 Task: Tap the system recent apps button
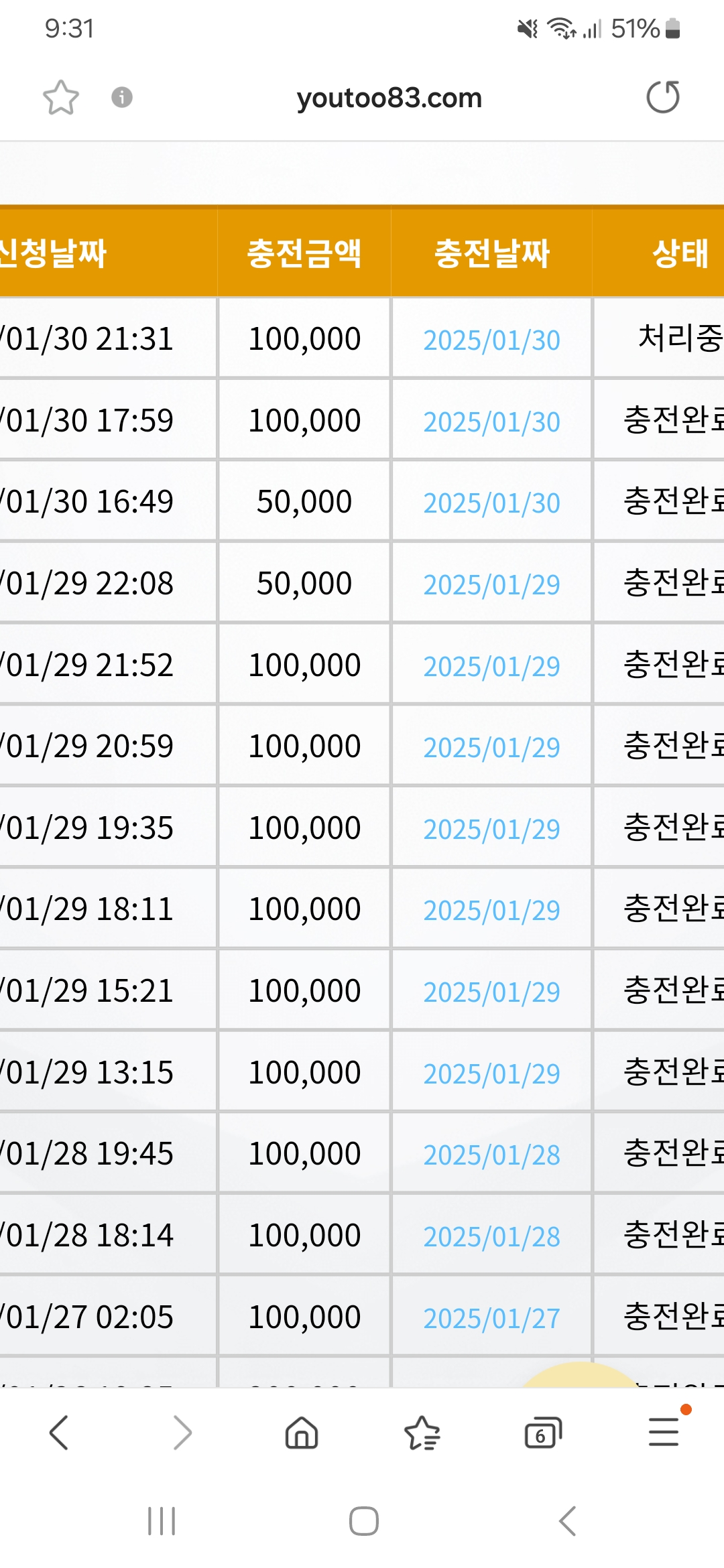pos(162,1521)
